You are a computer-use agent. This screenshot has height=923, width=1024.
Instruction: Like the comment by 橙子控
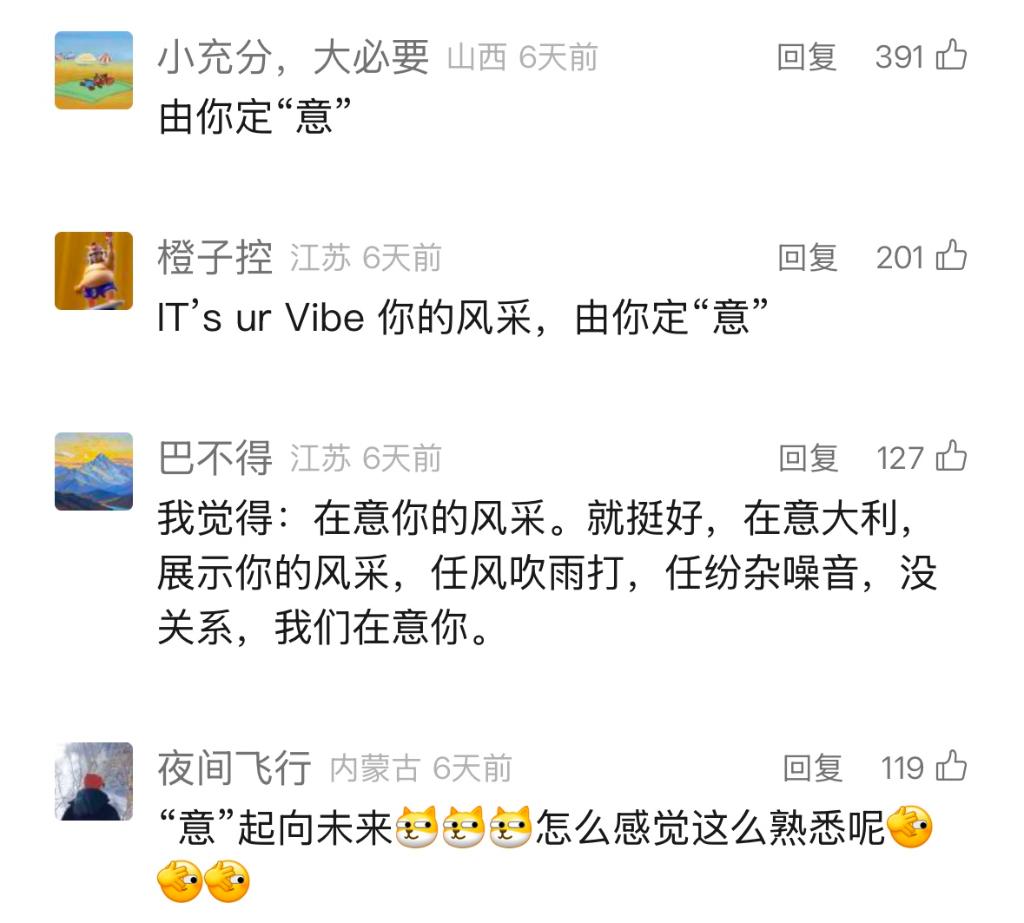coord(951,257)
